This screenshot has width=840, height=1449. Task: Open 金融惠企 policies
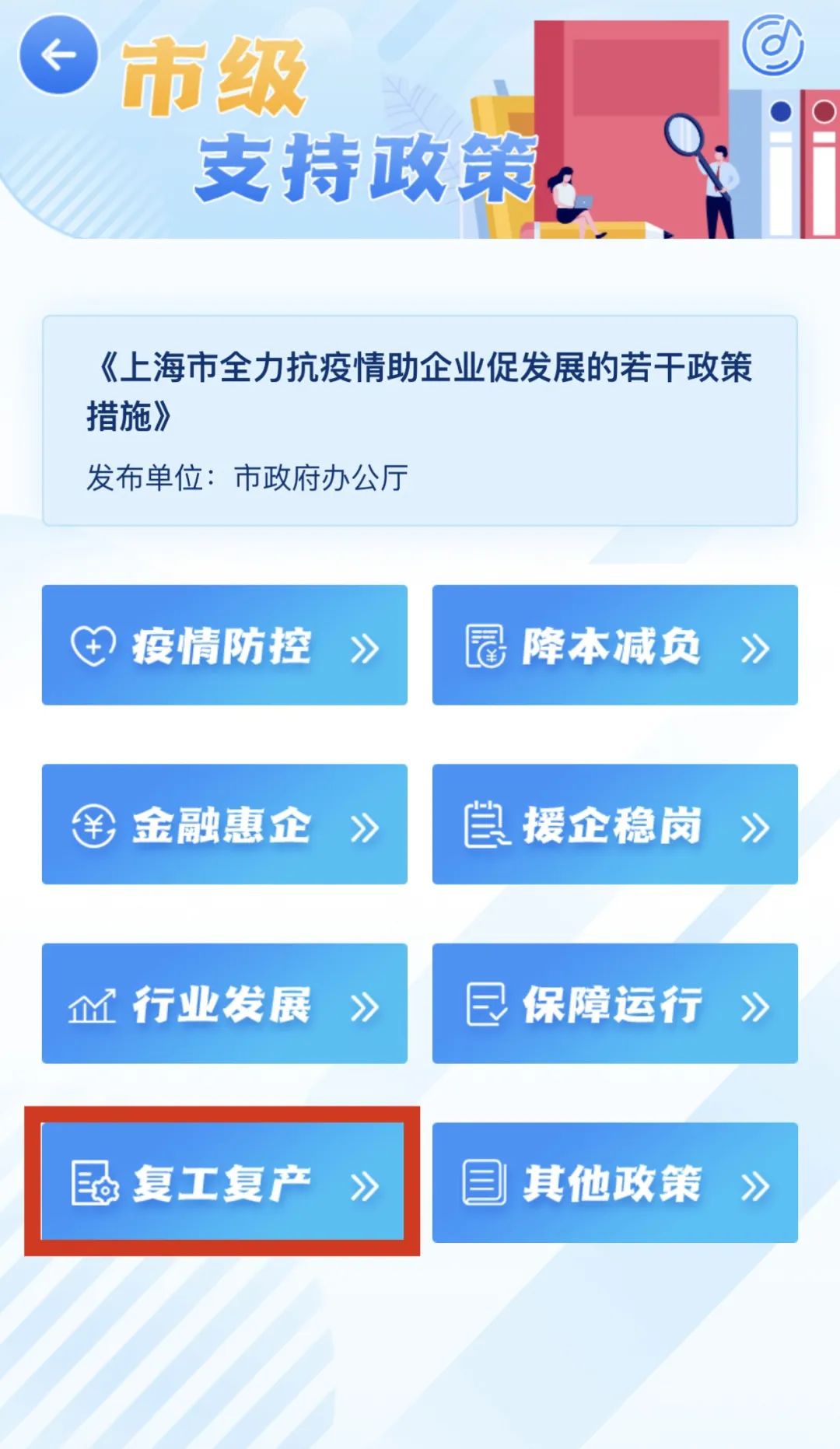coord(224,824)
